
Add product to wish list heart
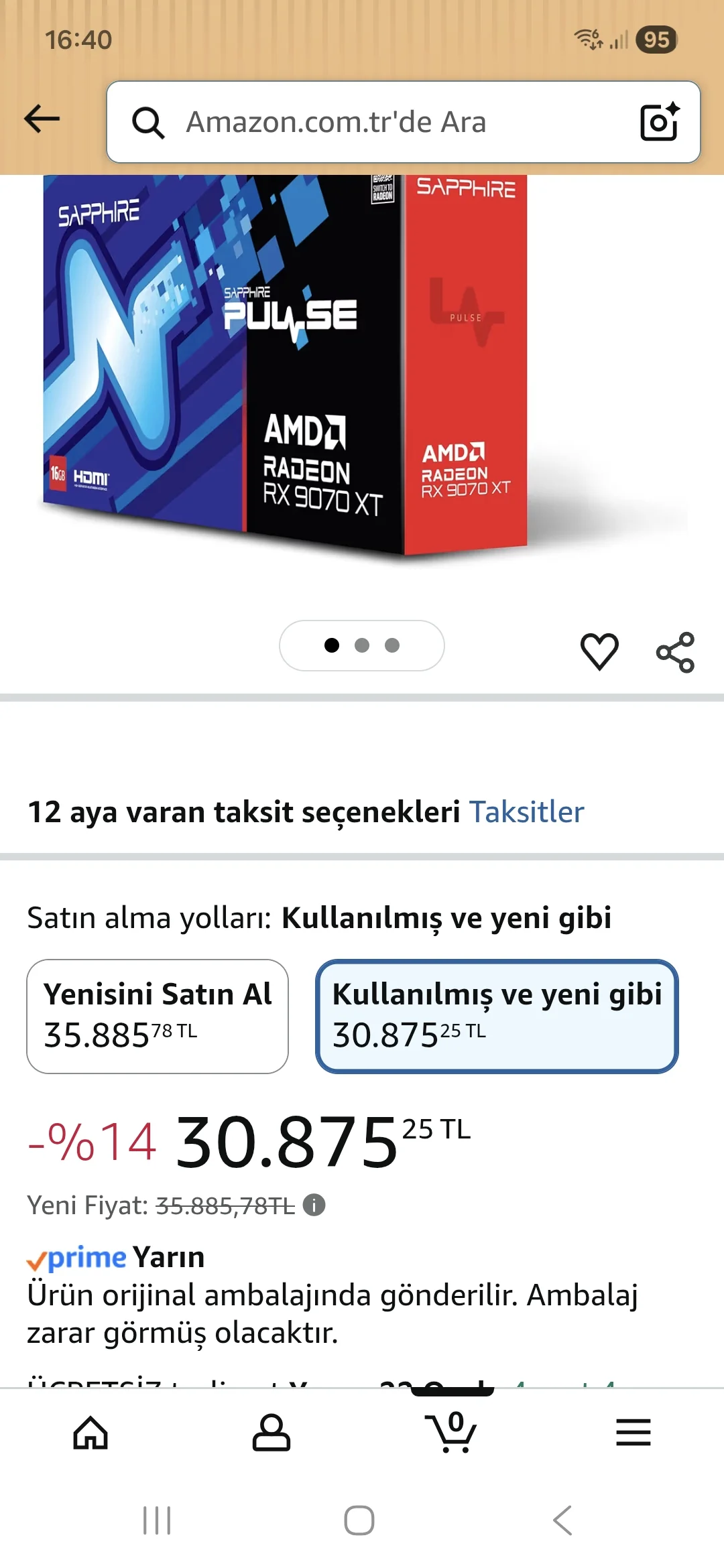599,651
